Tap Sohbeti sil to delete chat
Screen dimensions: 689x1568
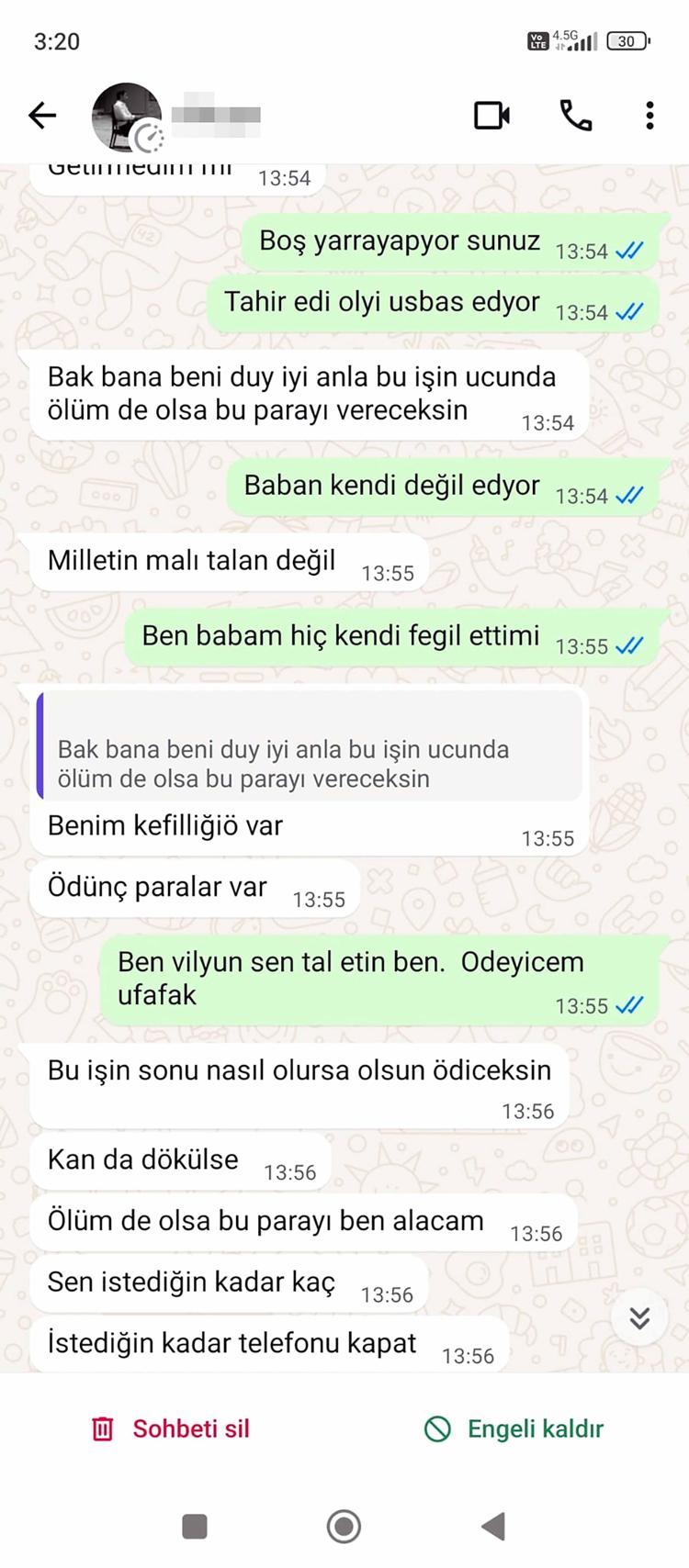171,1428
